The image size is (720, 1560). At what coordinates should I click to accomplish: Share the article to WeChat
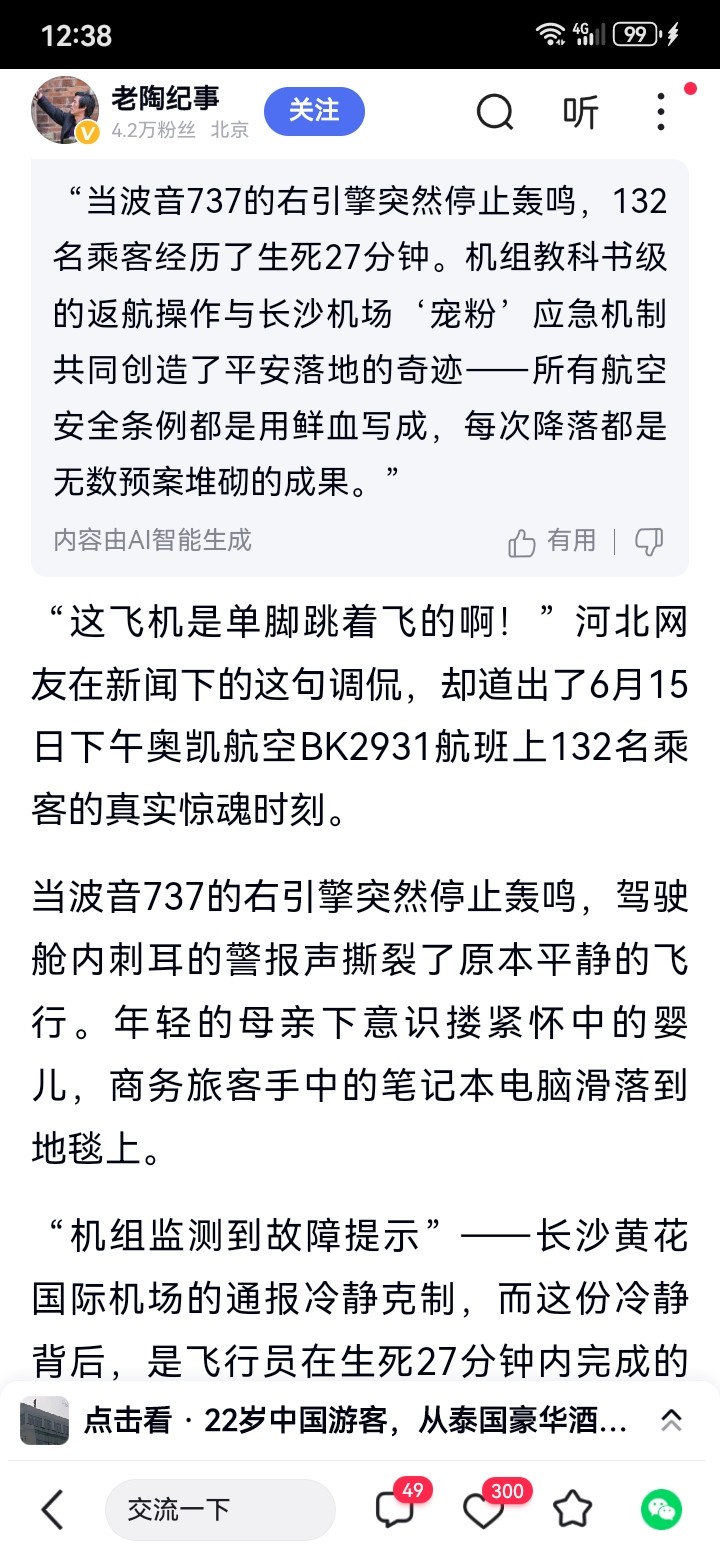661,1509
